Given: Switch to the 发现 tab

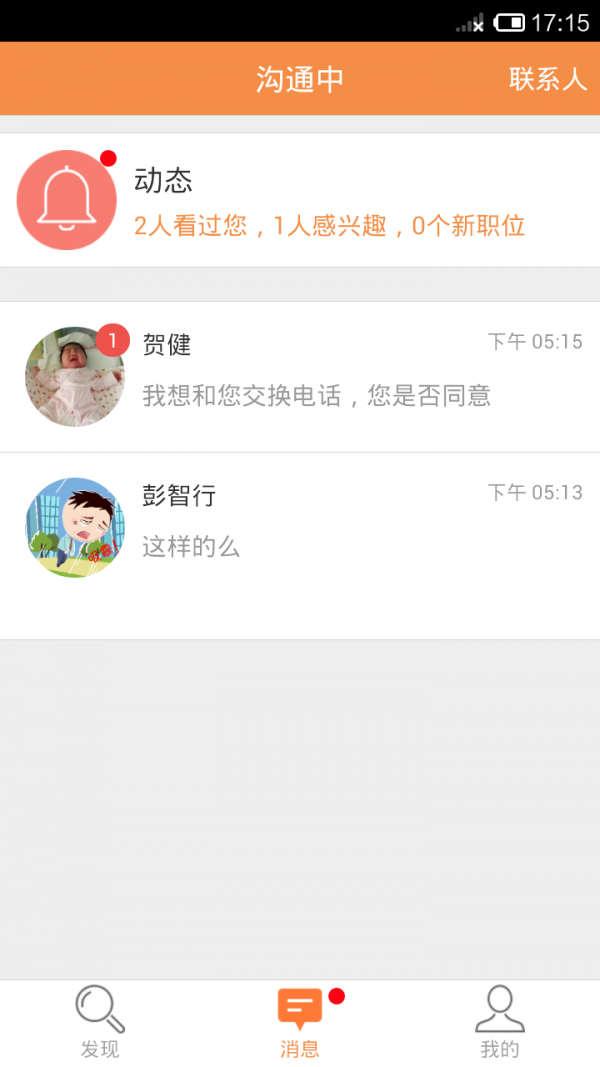Looking at the screenshot, I should [100, 1022].
